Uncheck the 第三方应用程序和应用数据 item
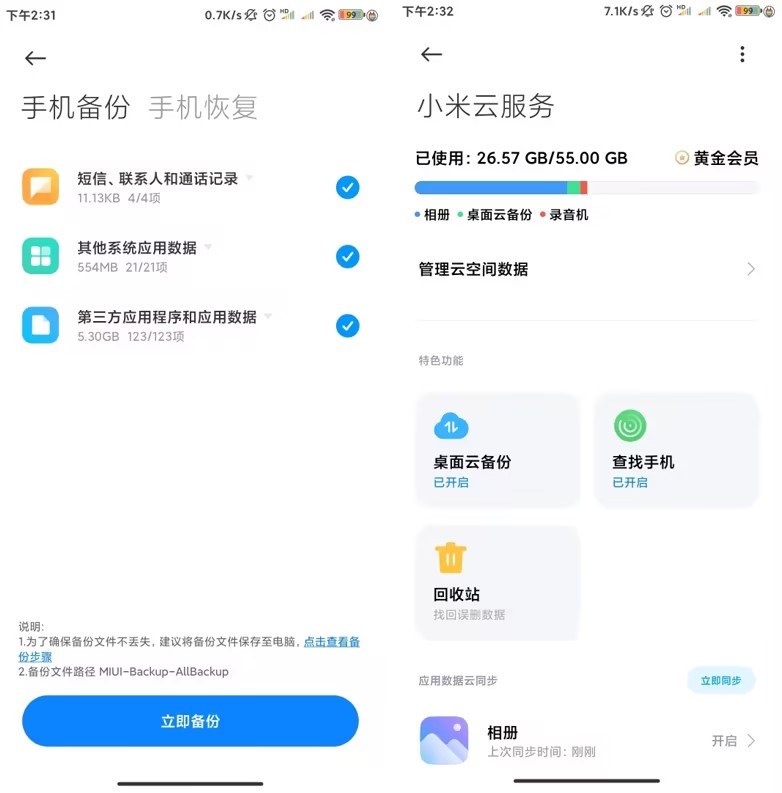The height and width of the screenshot is (793, 782). pyautogui.click(x=348, y=325)
